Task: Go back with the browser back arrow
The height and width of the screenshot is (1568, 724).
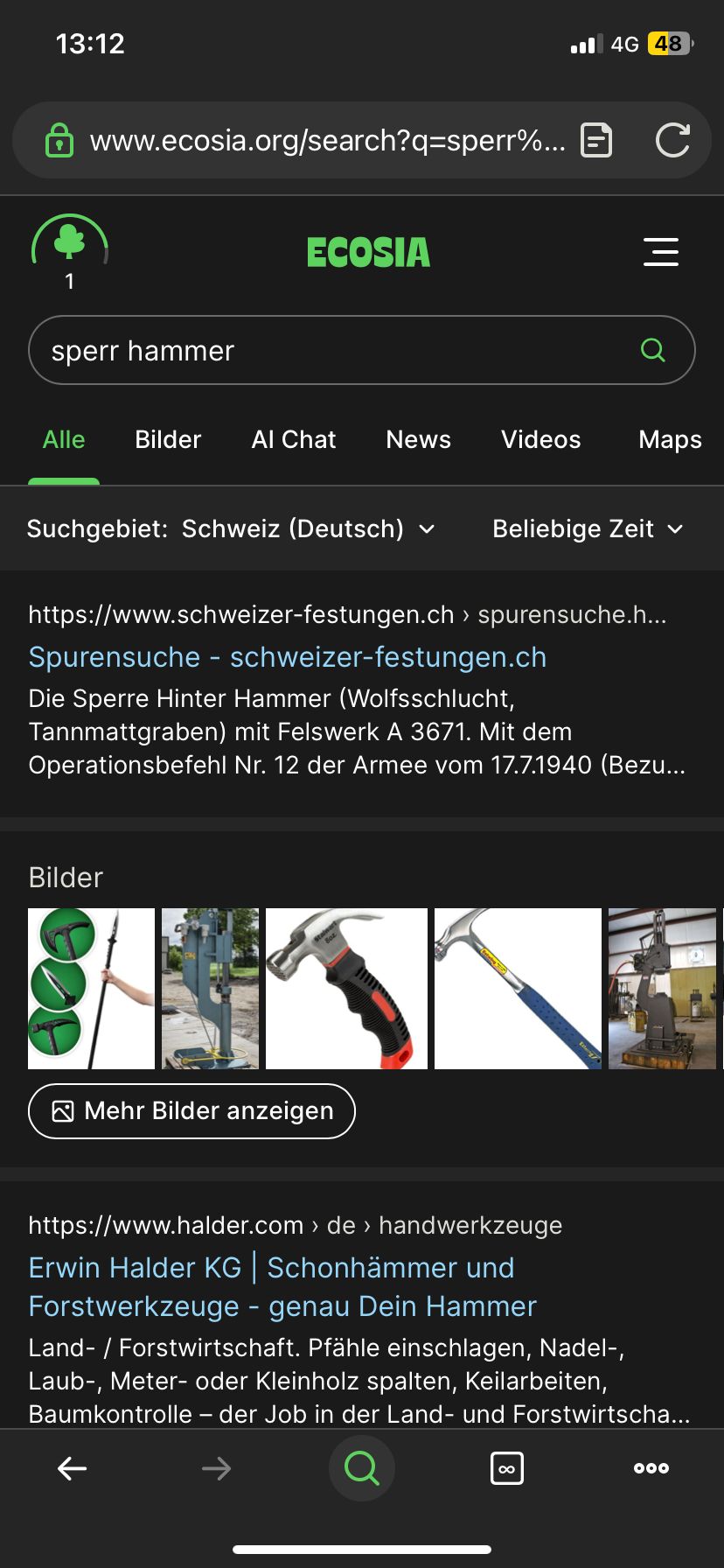Action: coord(72,1468)
